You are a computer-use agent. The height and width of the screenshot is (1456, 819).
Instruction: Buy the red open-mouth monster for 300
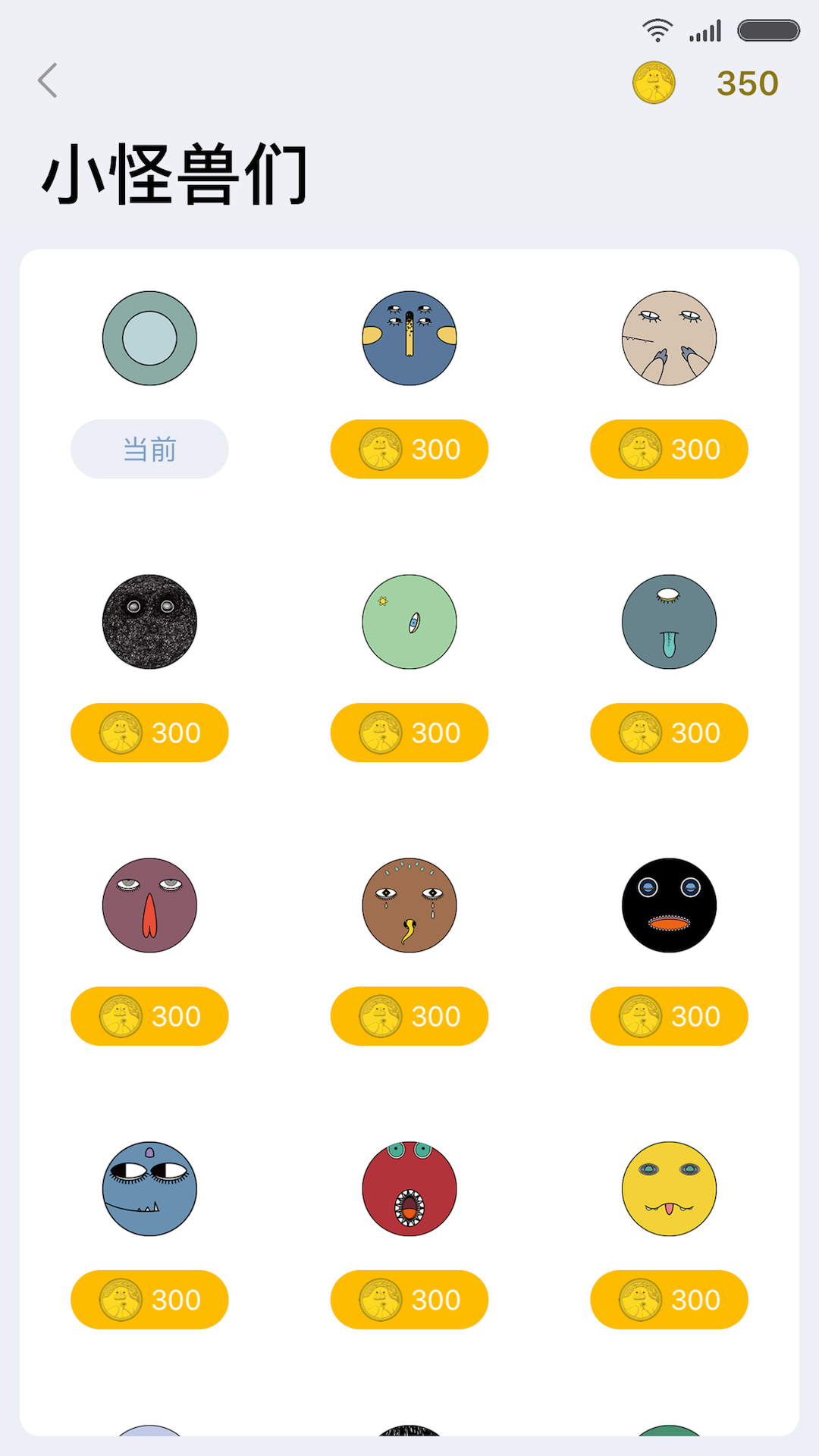(409, 1300)
